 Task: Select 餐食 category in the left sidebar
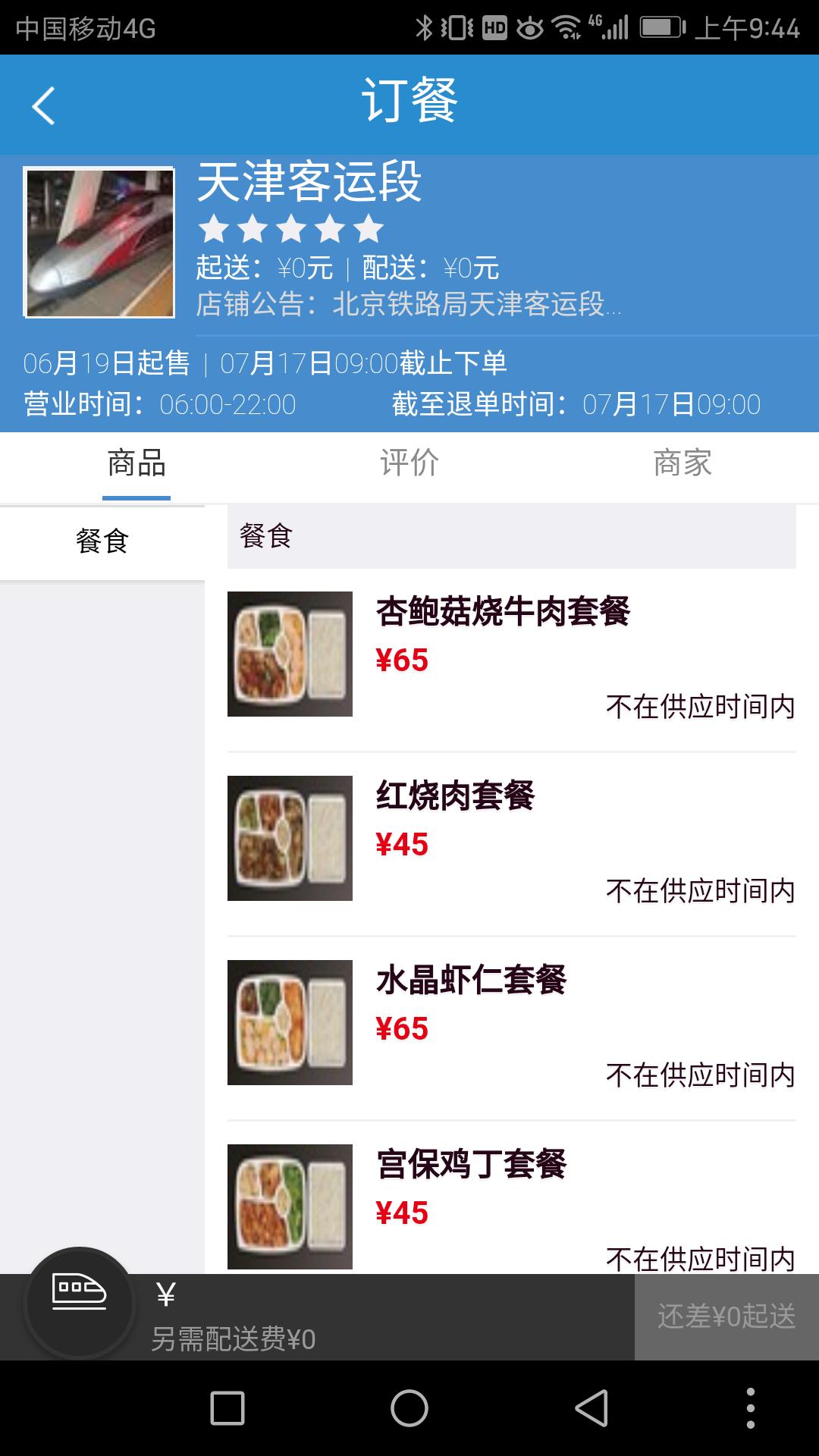click(102, 542)
